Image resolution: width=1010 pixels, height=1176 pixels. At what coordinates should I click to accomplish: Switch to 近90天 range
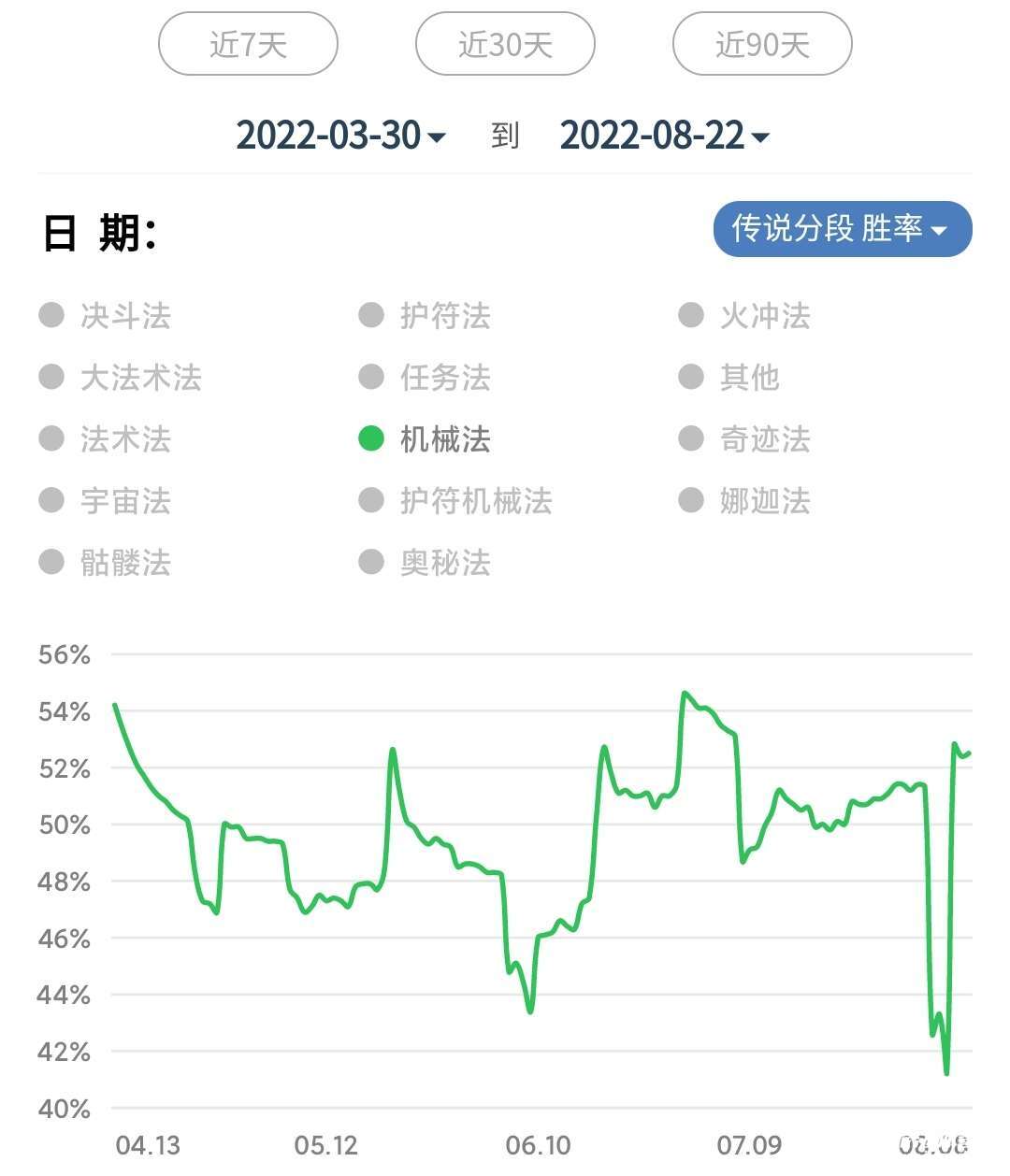click(762, 44)
